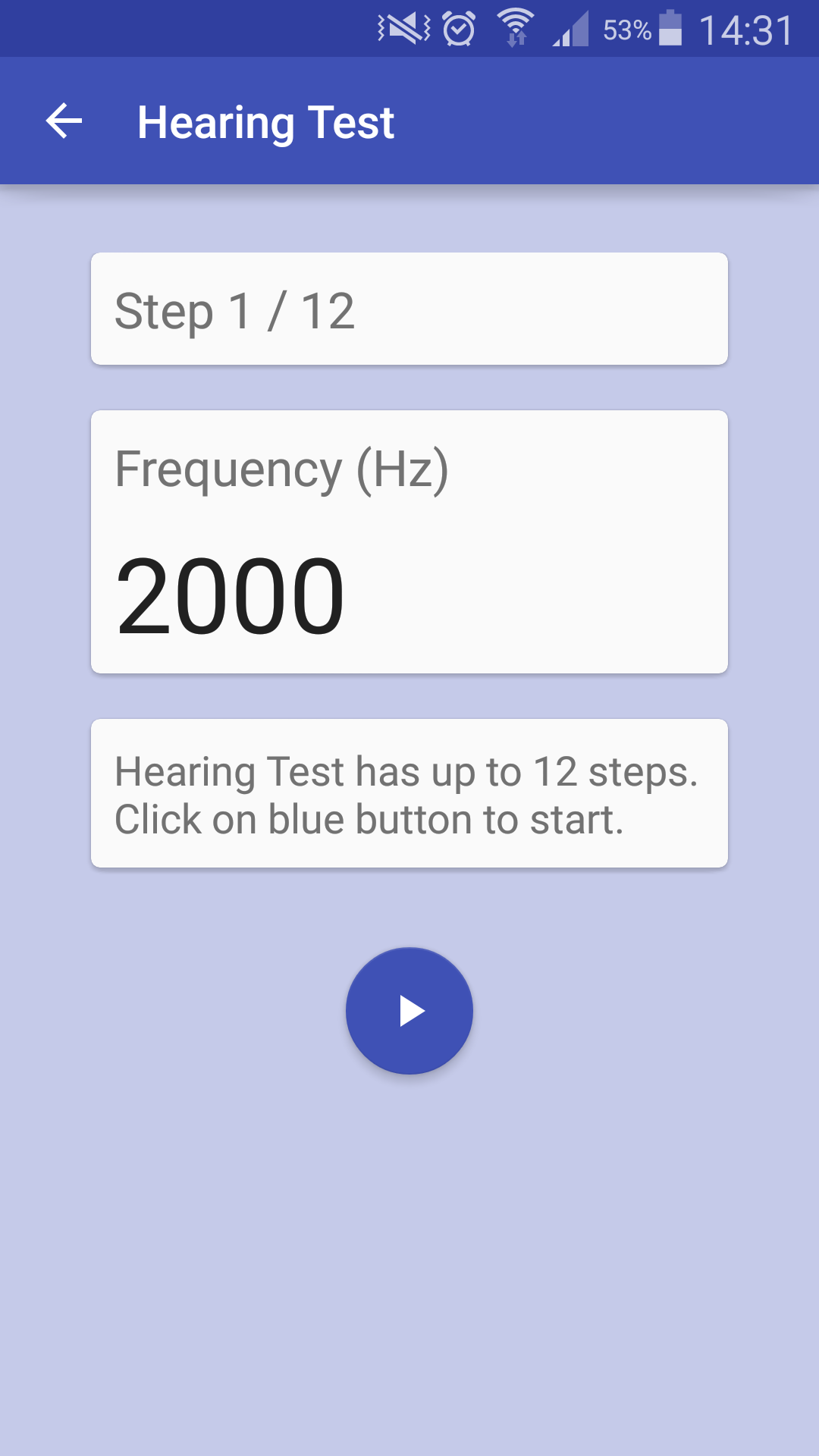
Task: Click the empty background below the play button
Action: 409,1251
